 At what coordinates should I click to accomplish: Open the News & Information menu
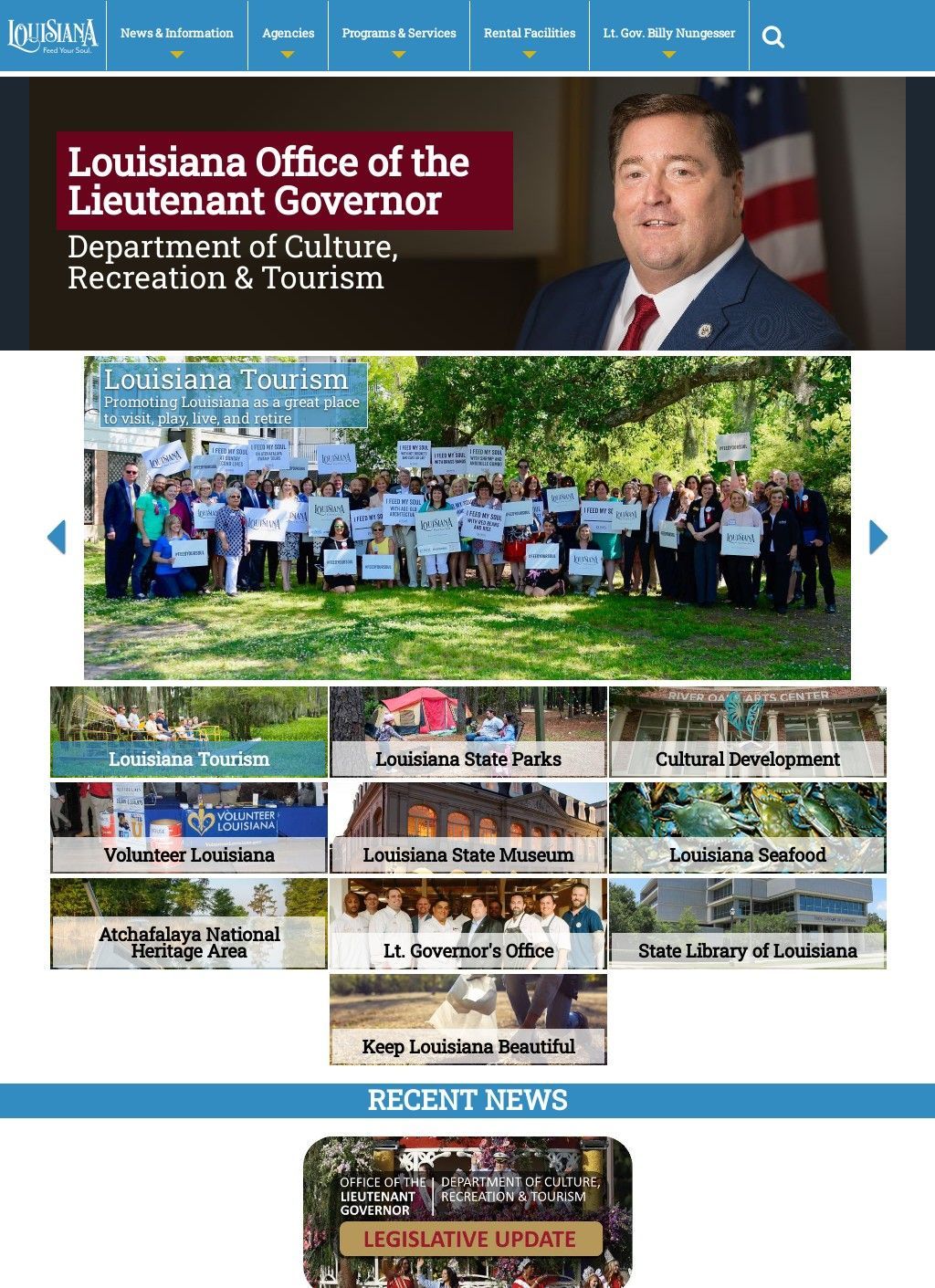[x=176, y=32]
